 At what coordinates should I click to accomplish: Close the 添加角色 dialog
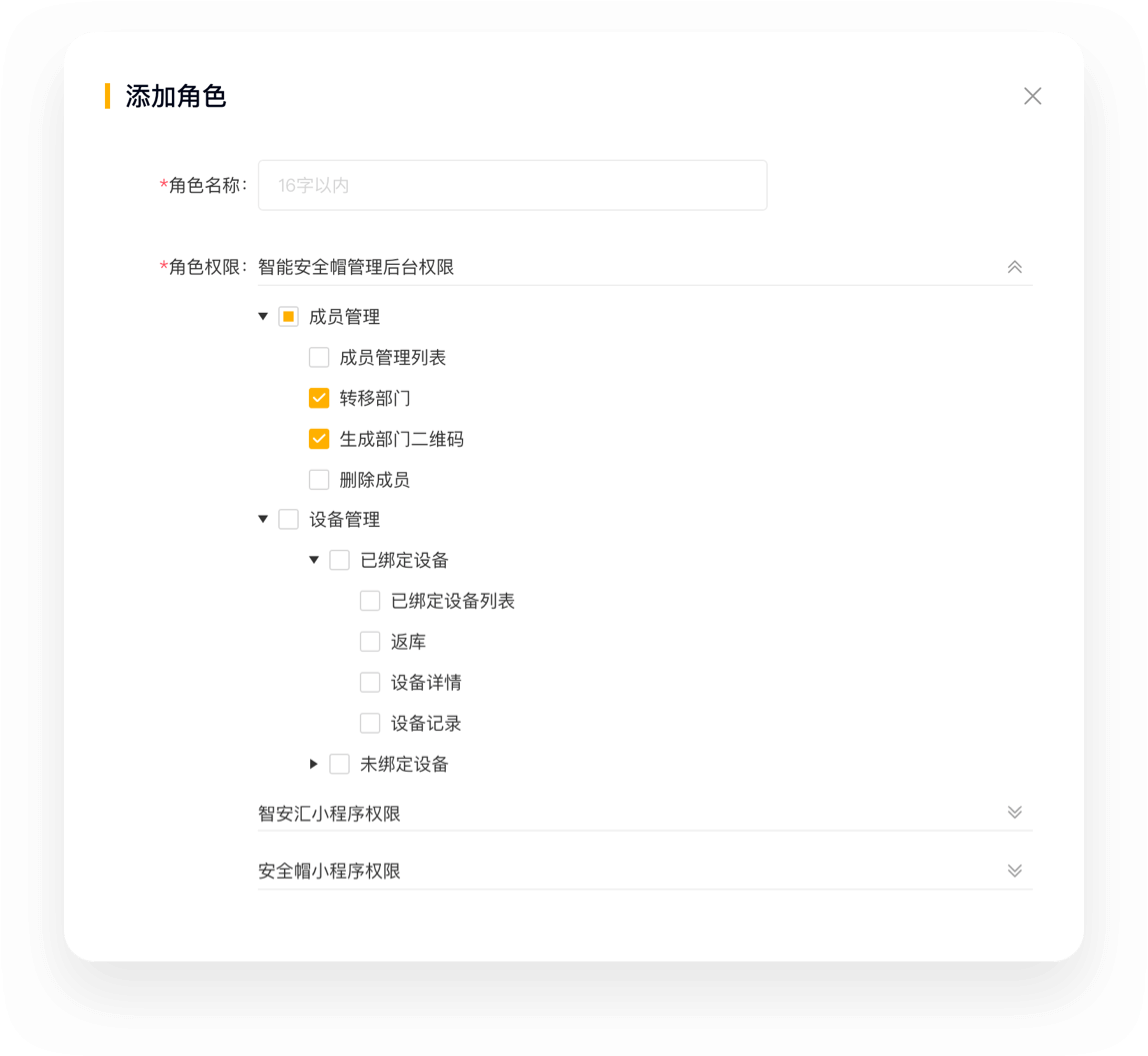pos(1032,96)
